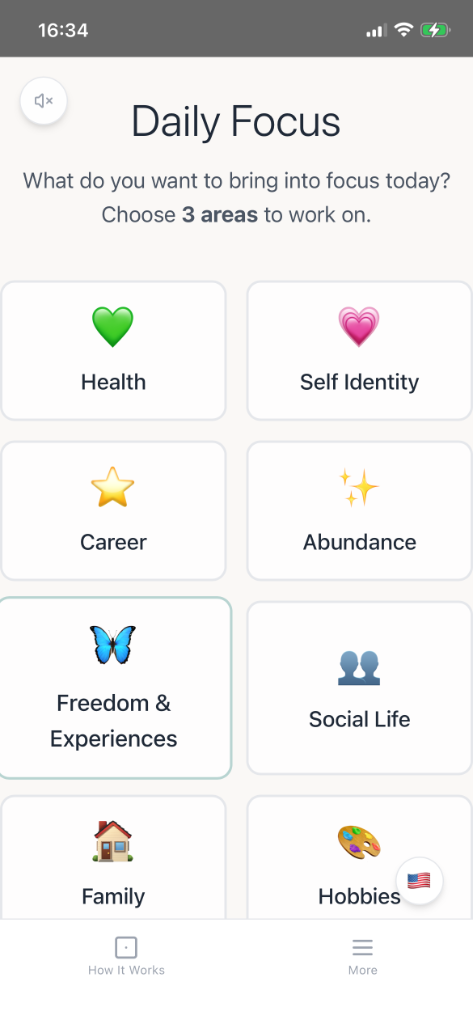
Task: Open the US flag language selector
Action: tap(419, 880)
